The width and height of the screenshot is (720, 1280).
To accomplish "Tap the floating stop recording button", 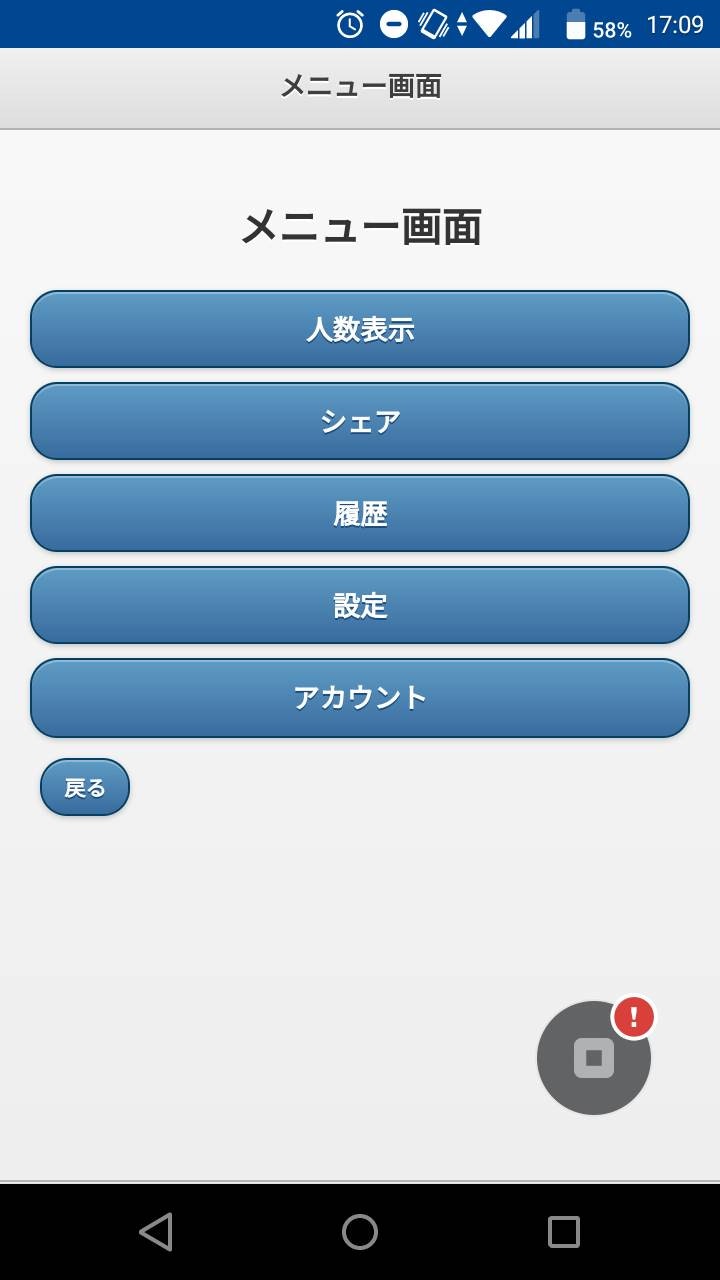I will click(594, 1057).
